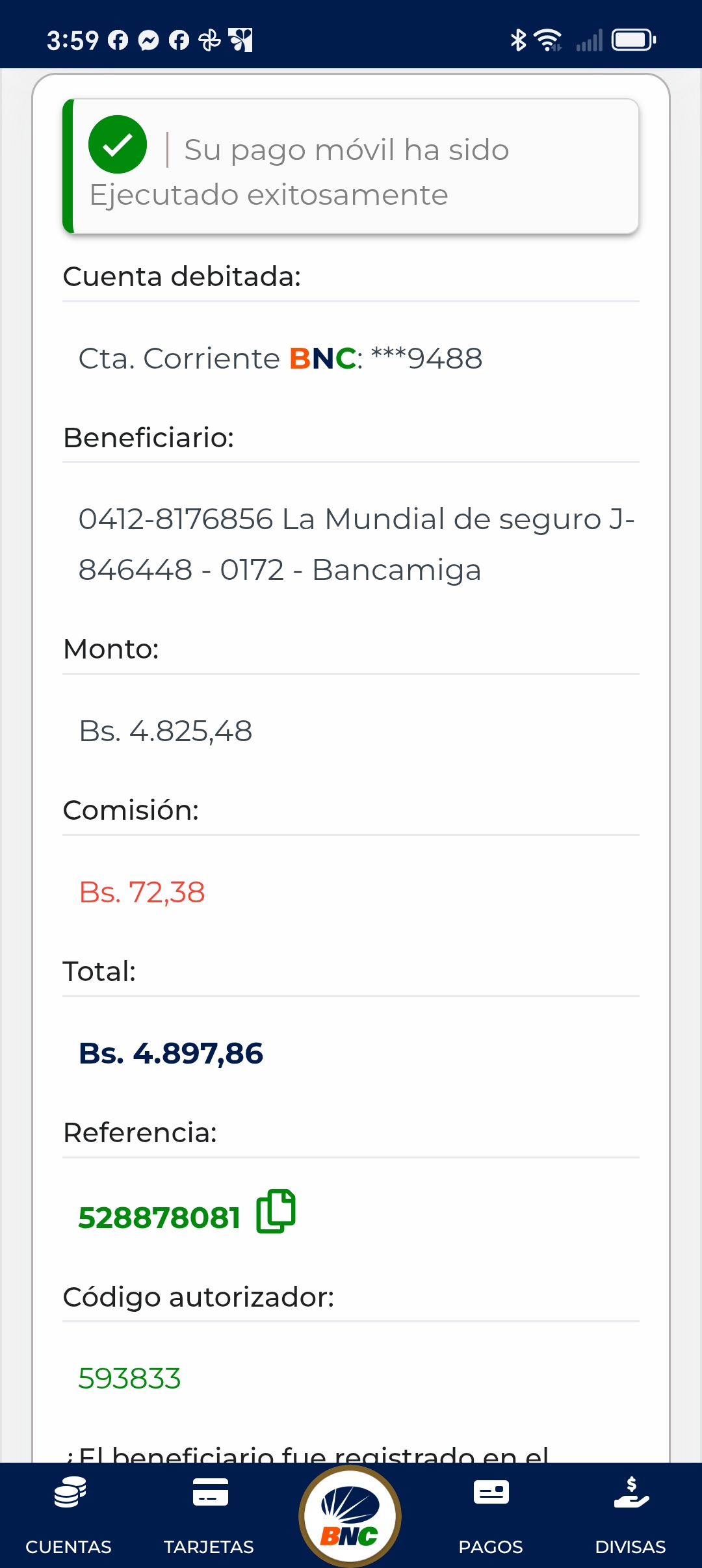Image resolution: width=702 pixels, height=1568 pixels.
Task: Open the Divisas tab
Action: [630, 1515]
